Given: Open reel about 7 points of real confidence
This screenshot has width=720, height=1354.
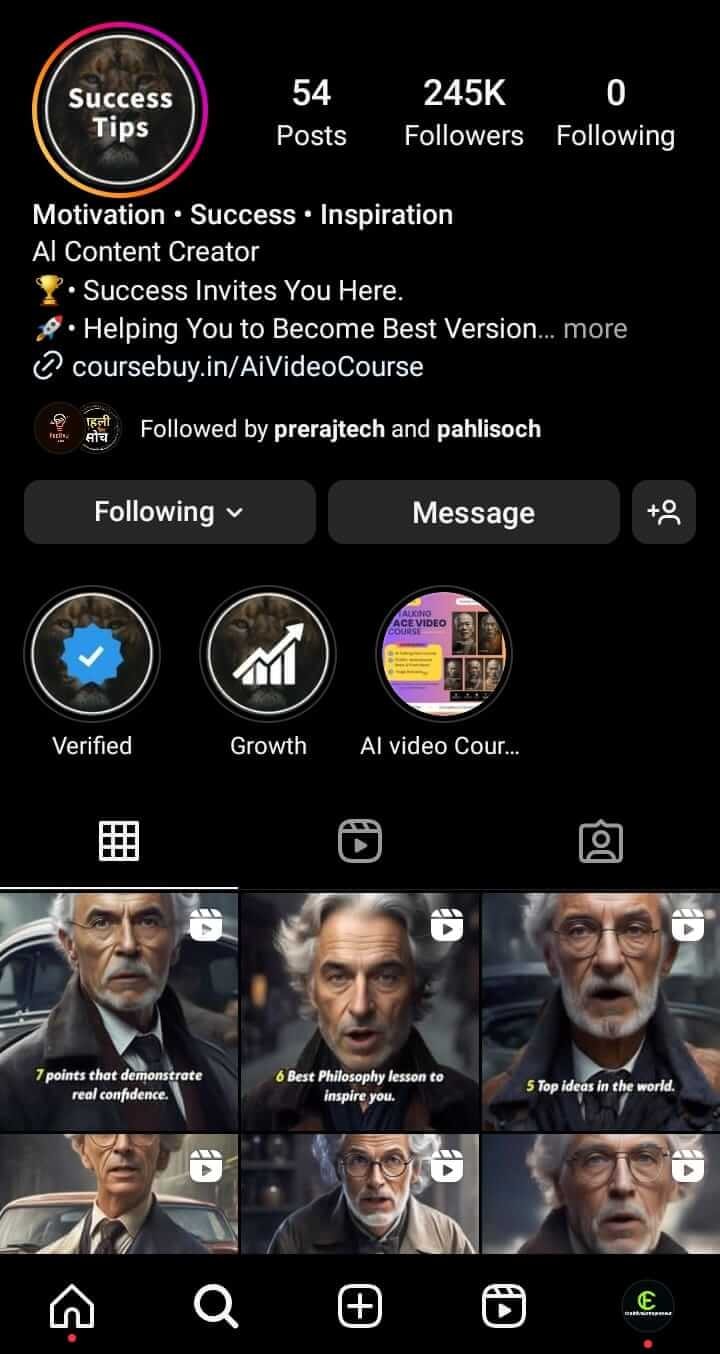Looking at the screenshot, I should tap(119, 1010).
